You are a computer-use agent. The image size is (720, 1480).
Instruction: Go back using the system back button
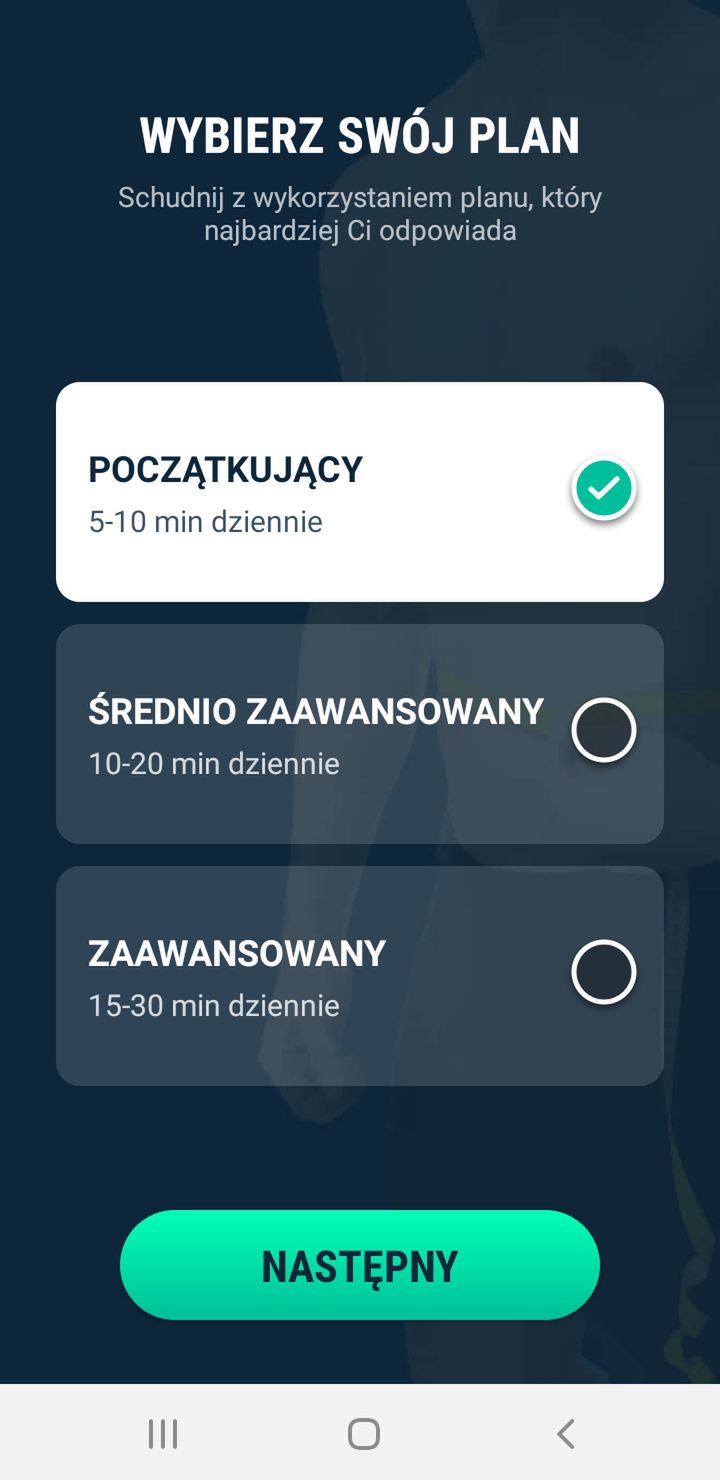pos(565,1433)
